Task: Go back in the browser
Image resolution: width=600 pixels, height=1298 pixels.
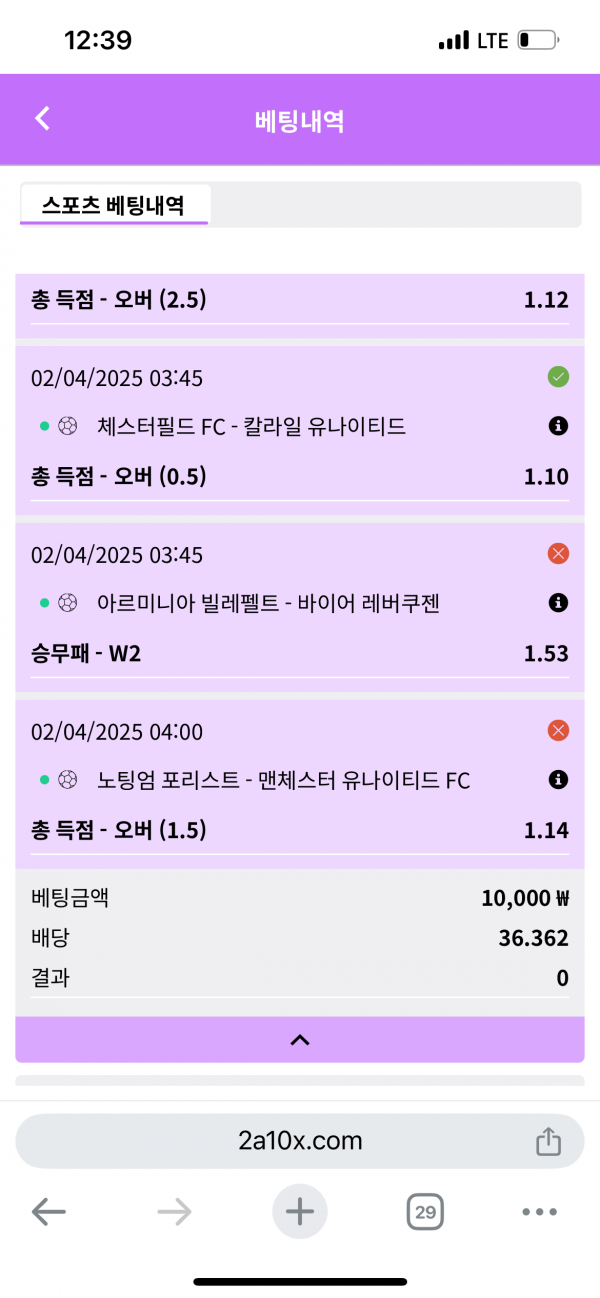Action: coord(48,1213)
